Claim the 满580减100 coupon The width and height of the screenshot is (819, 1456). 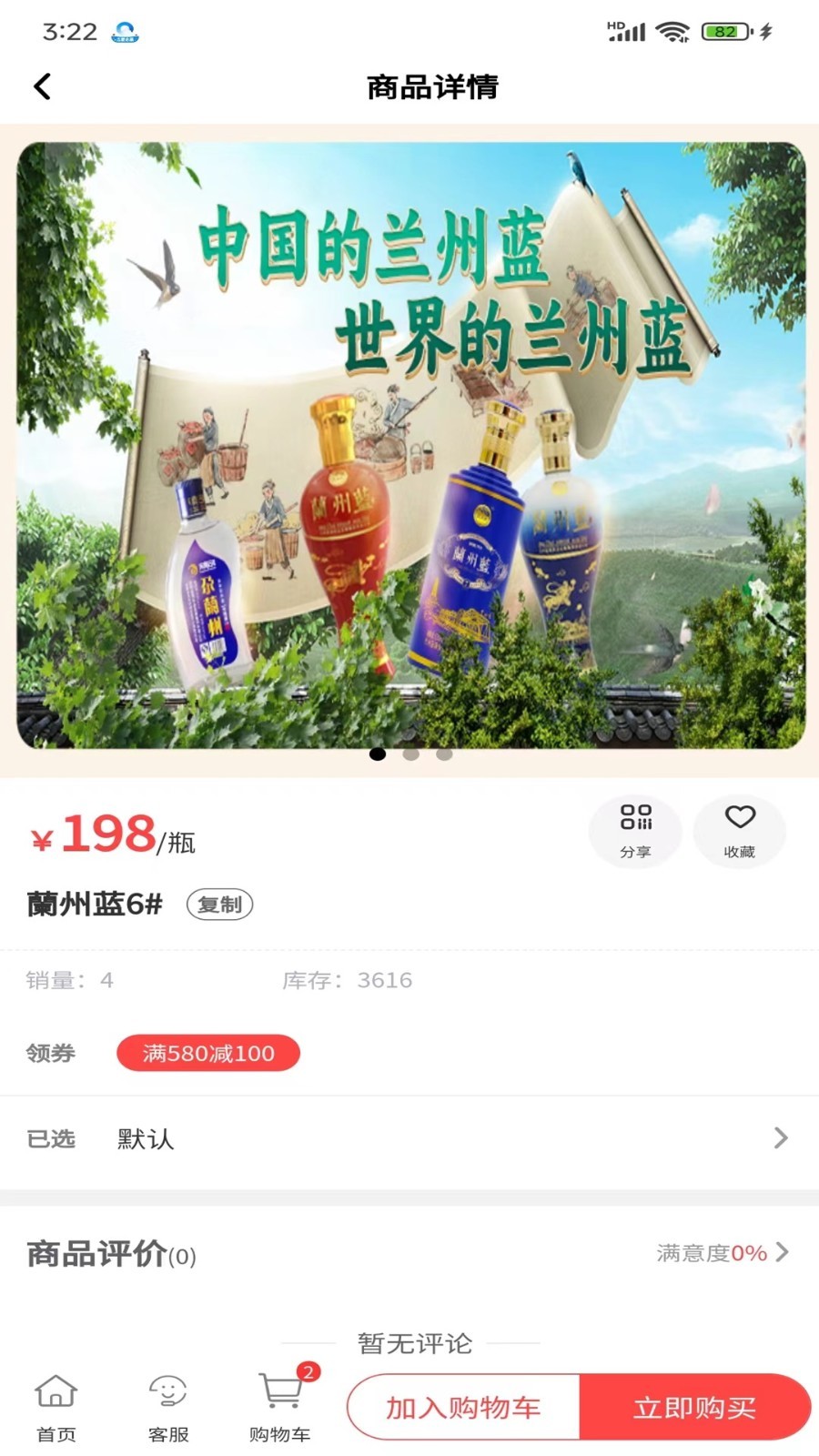(207, 1053)
